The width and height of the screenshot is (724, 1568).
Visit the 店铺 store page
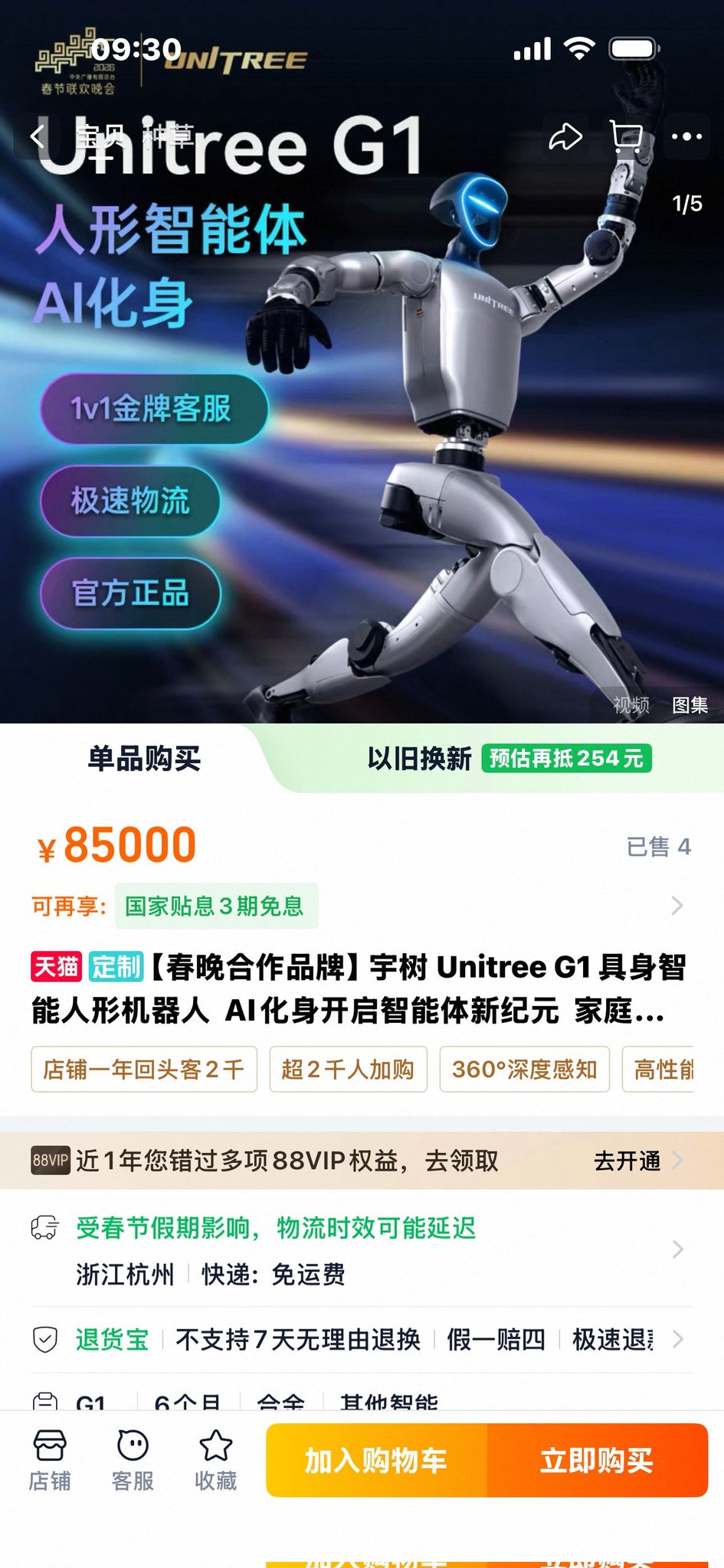click(50, 1460)
